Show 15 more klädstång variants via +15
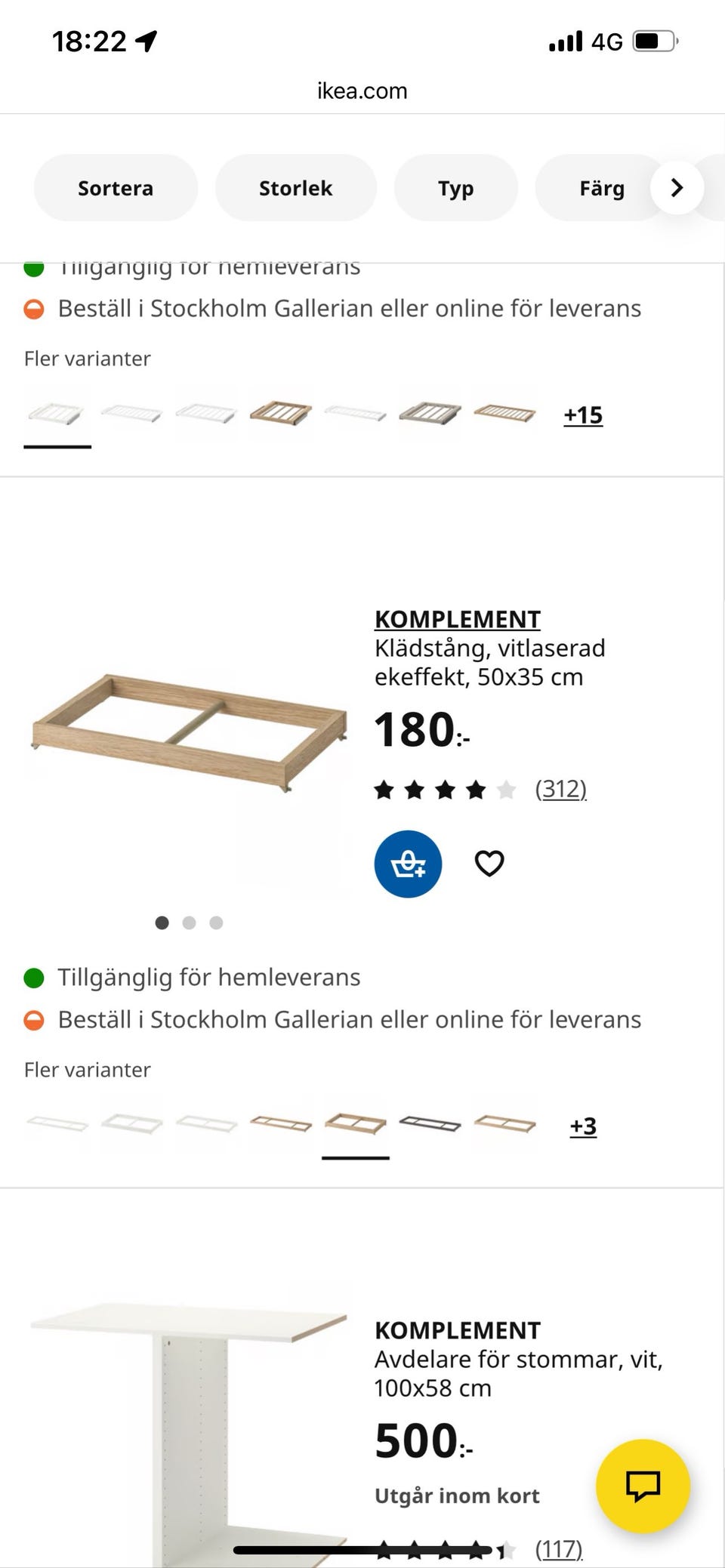Viewport: 725px width, 1568px height. (x=582, y=414)
